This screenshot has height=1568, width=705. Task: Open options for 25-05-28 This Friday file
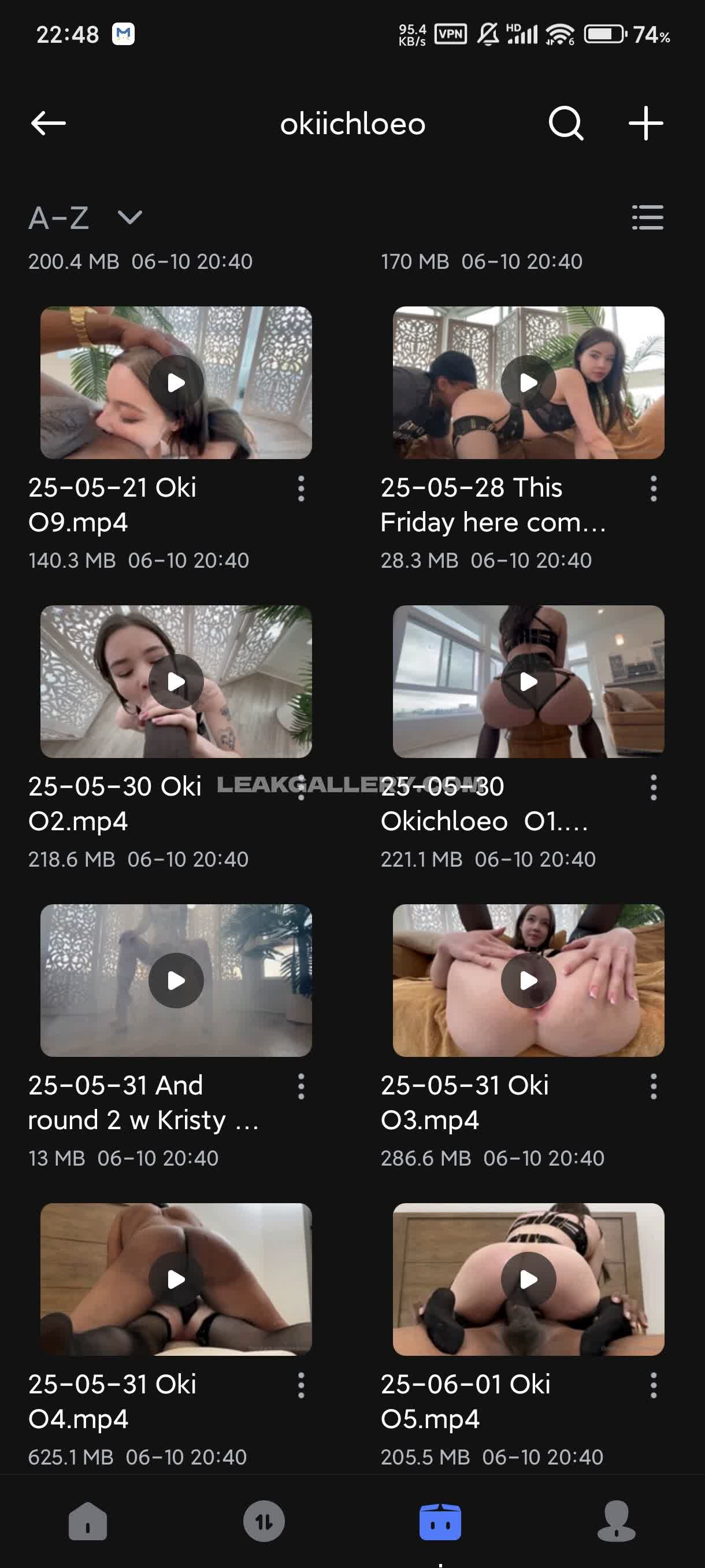tap(654, 489)
